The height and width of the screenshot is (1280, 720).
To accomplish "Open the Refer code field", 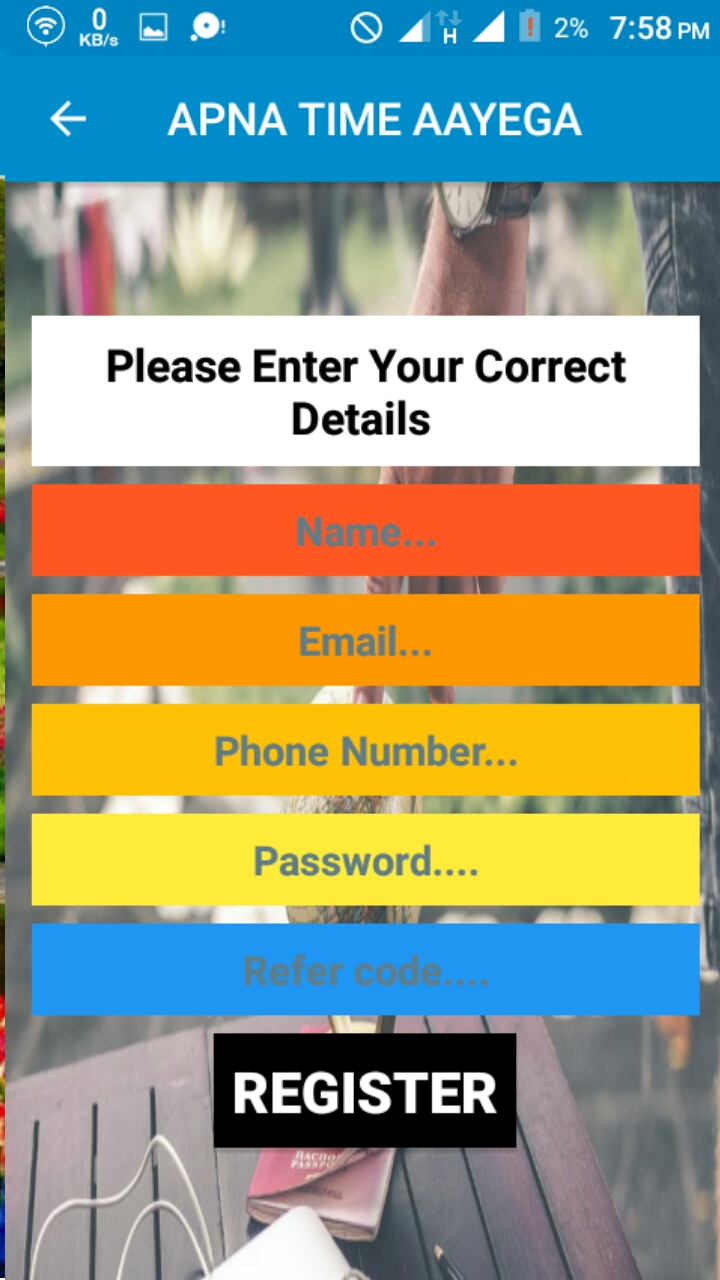I will tap(365, 971).
